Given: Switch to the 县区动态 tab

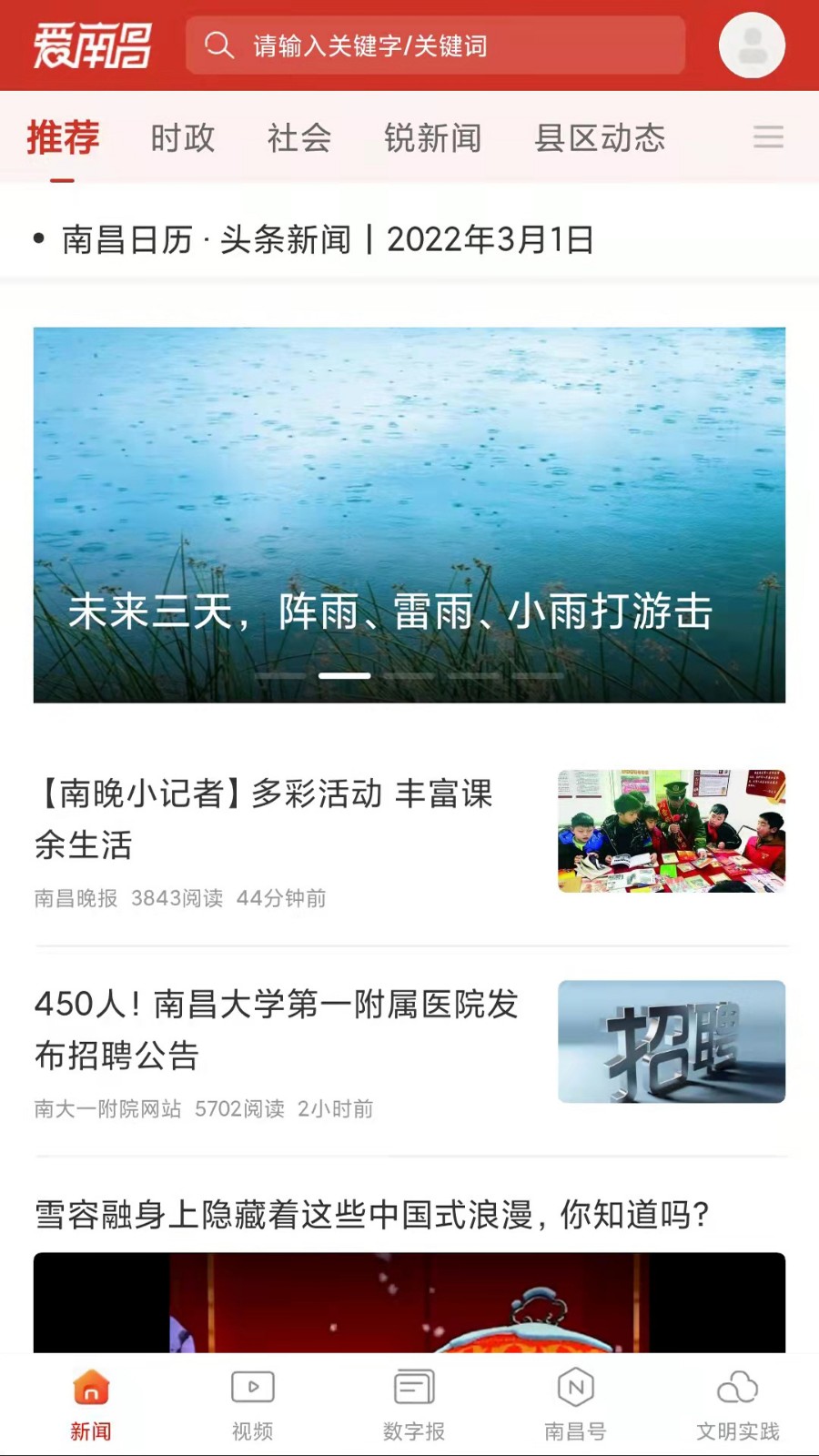Looking at the screenshot, I should 600,138.
